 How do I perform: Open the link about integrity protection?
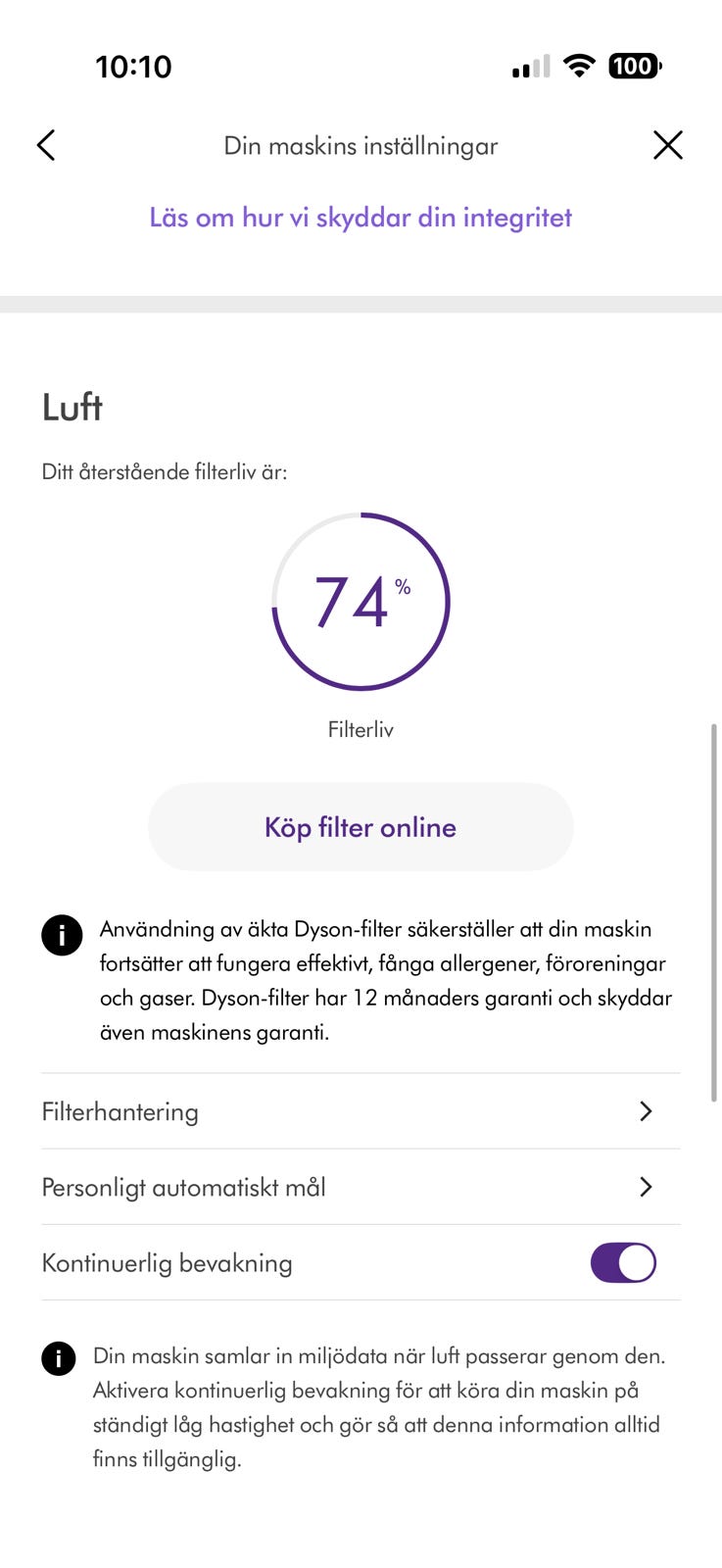(361, 218)
